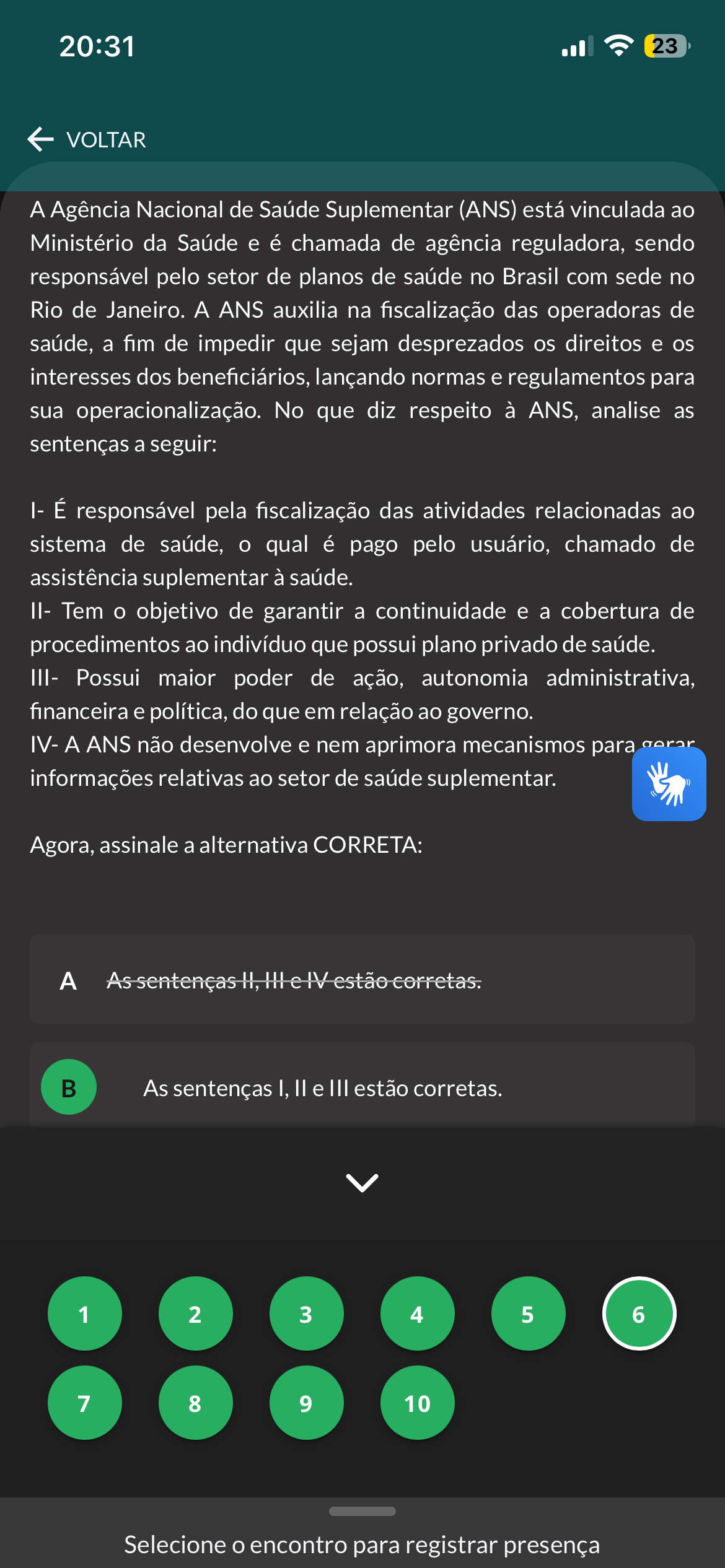Go to question 8
725x1568 pixels.
(195, 1402)
